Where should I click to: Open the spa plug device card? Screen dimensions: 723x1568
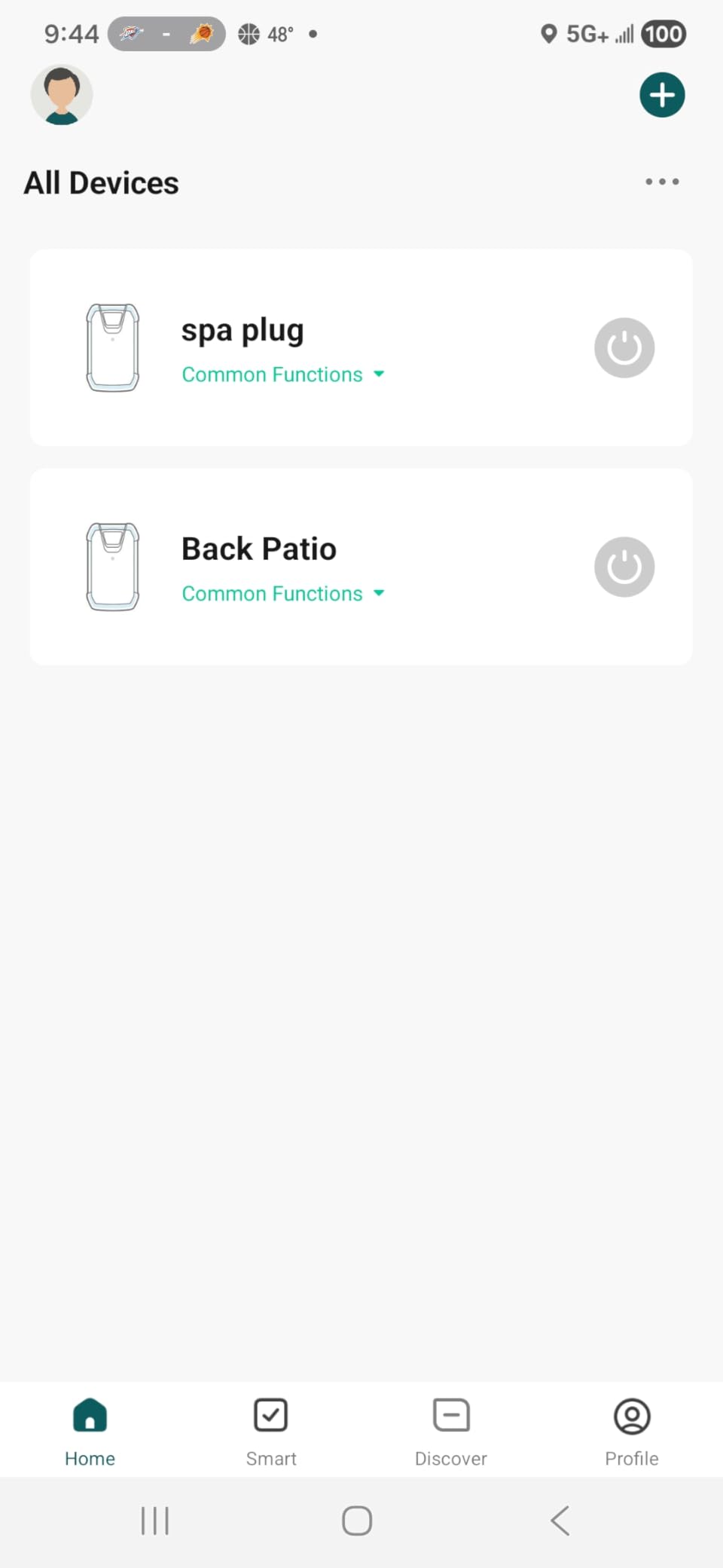[361, 347]
